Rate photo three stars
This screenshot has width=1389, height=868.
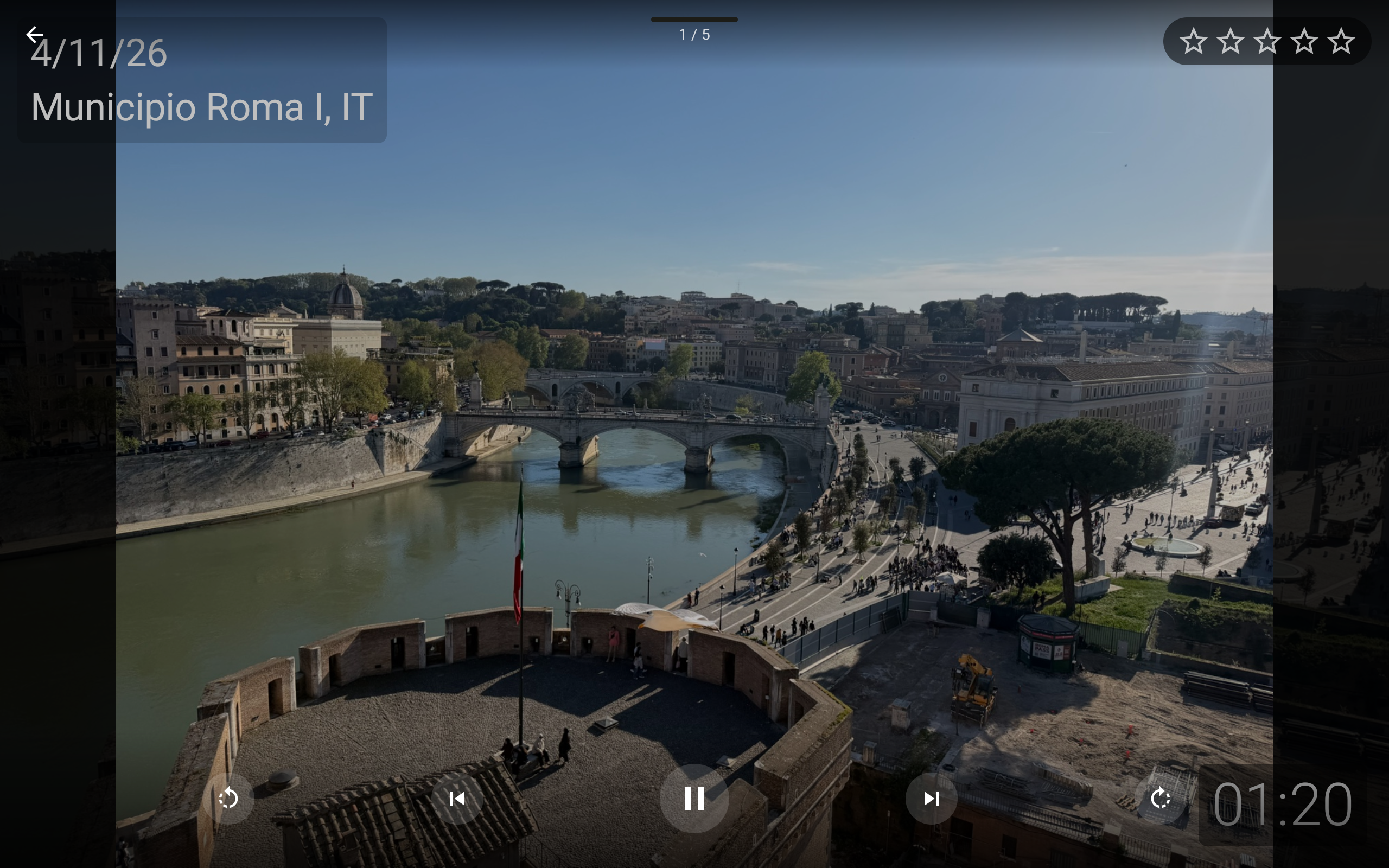[x=1267, y=41]
